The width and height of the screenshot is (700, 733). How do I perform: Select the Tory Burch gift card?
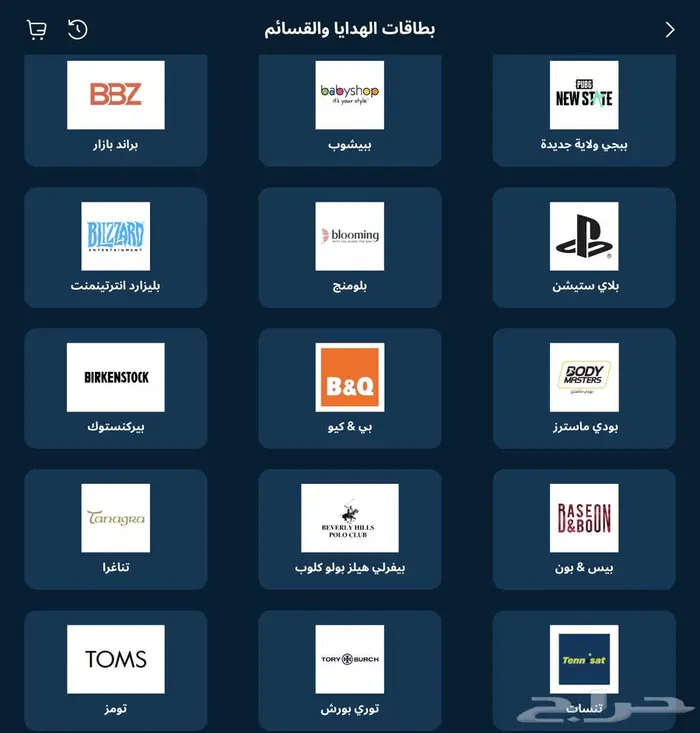[x=349, y=668]
